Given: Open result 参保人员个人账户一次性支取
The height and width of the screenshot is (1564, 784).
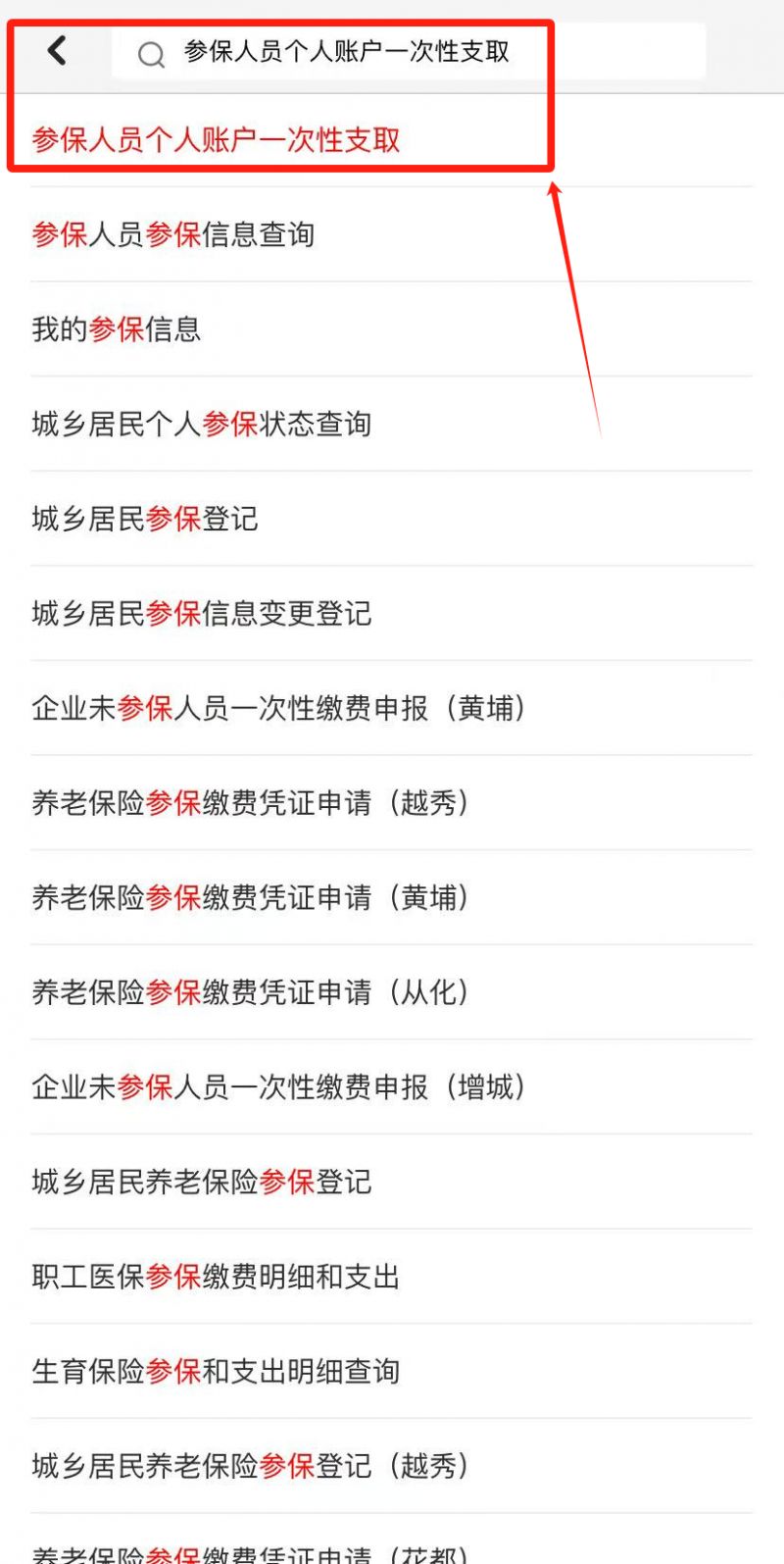Looking at the screenshot, I should [x=217, y=140].
